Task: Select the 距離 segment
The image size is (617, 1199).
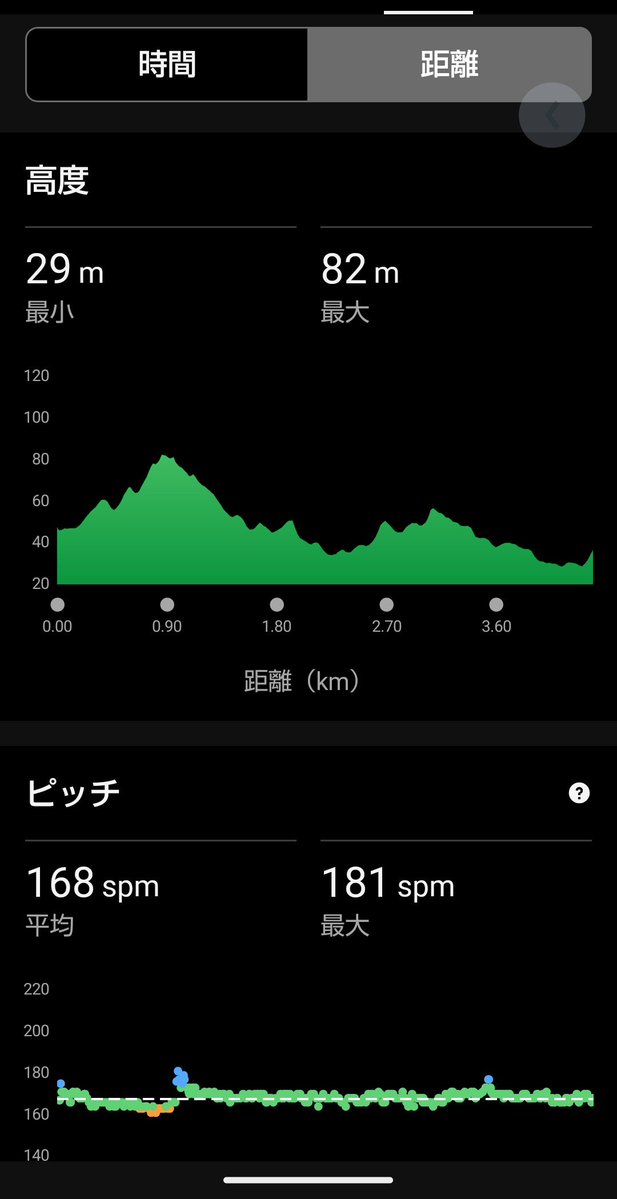Action: pyautogui.click(x=450, y=65)
